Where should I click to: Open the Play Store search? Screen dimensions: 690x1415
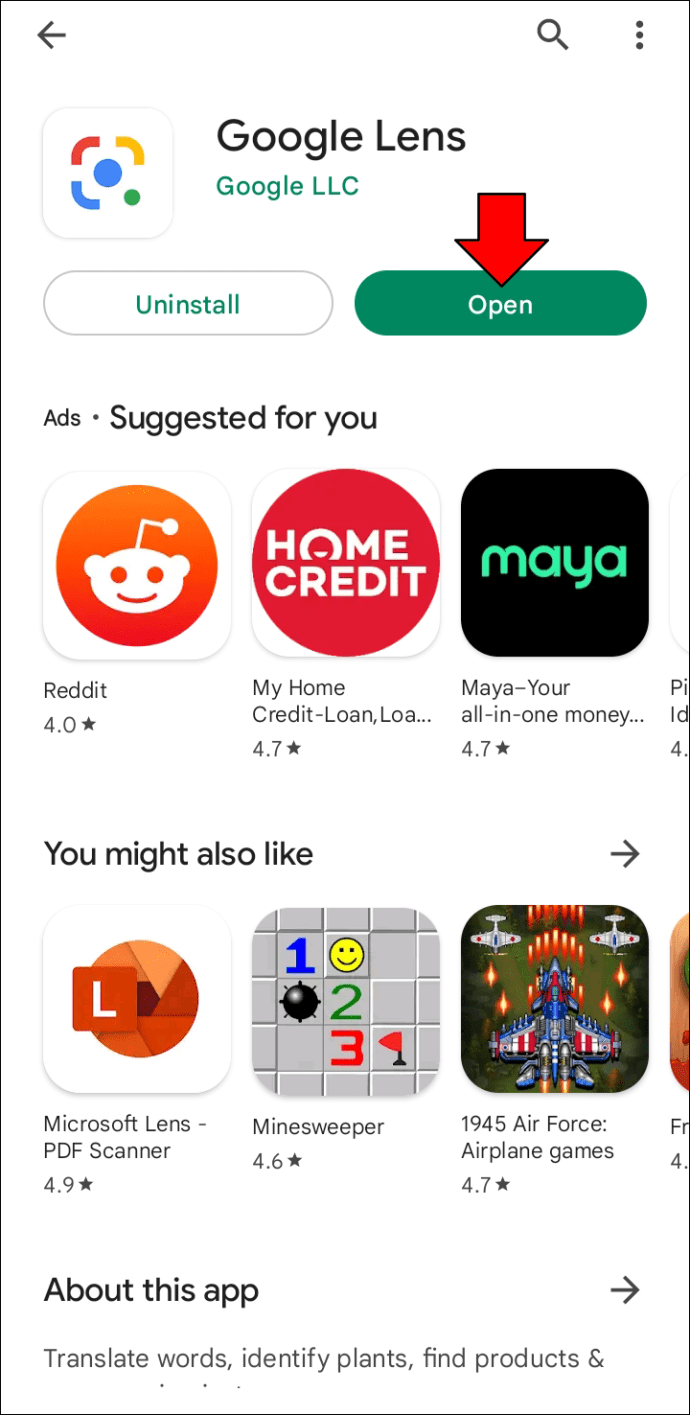pos(553,36)
